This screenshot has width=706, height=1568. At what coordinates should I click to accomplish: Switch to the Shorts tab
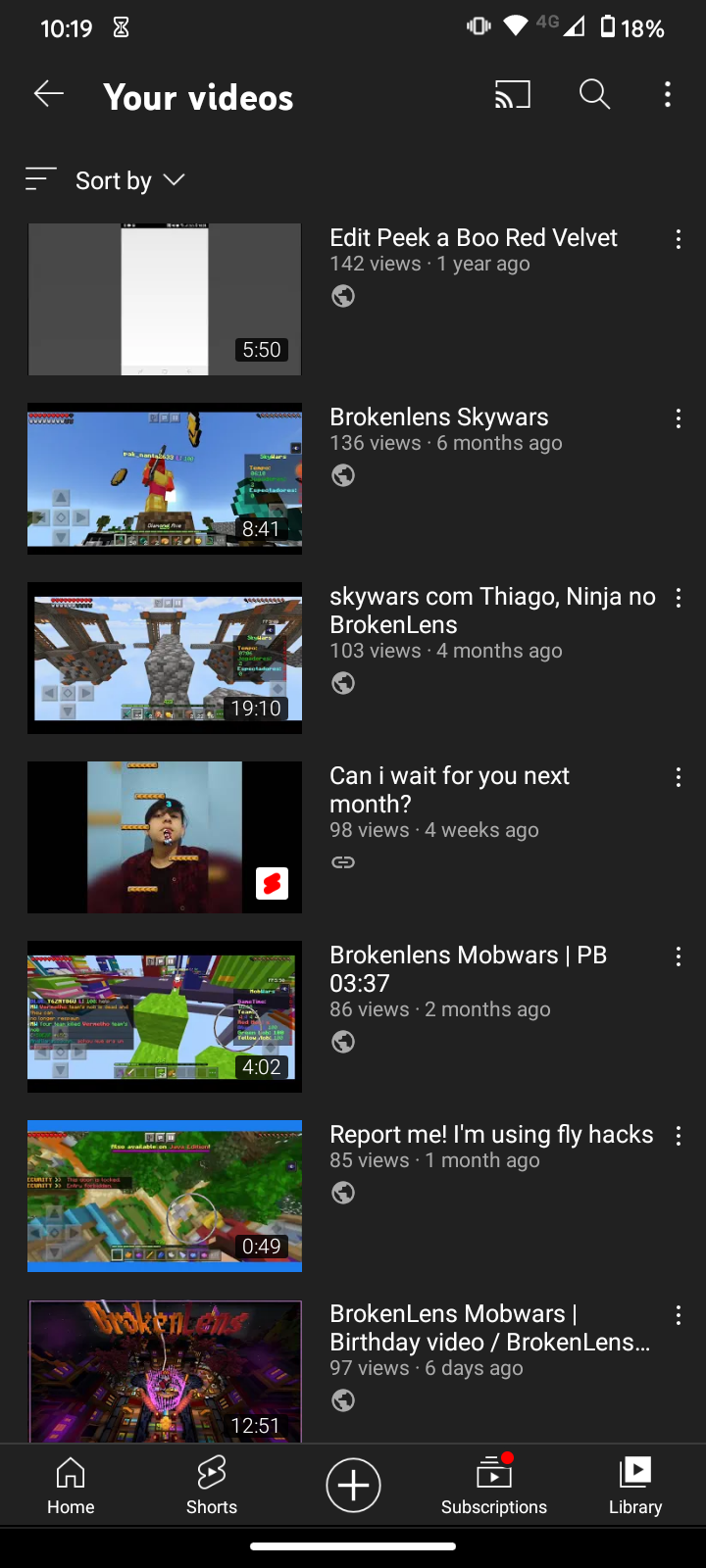(212, 1485)
